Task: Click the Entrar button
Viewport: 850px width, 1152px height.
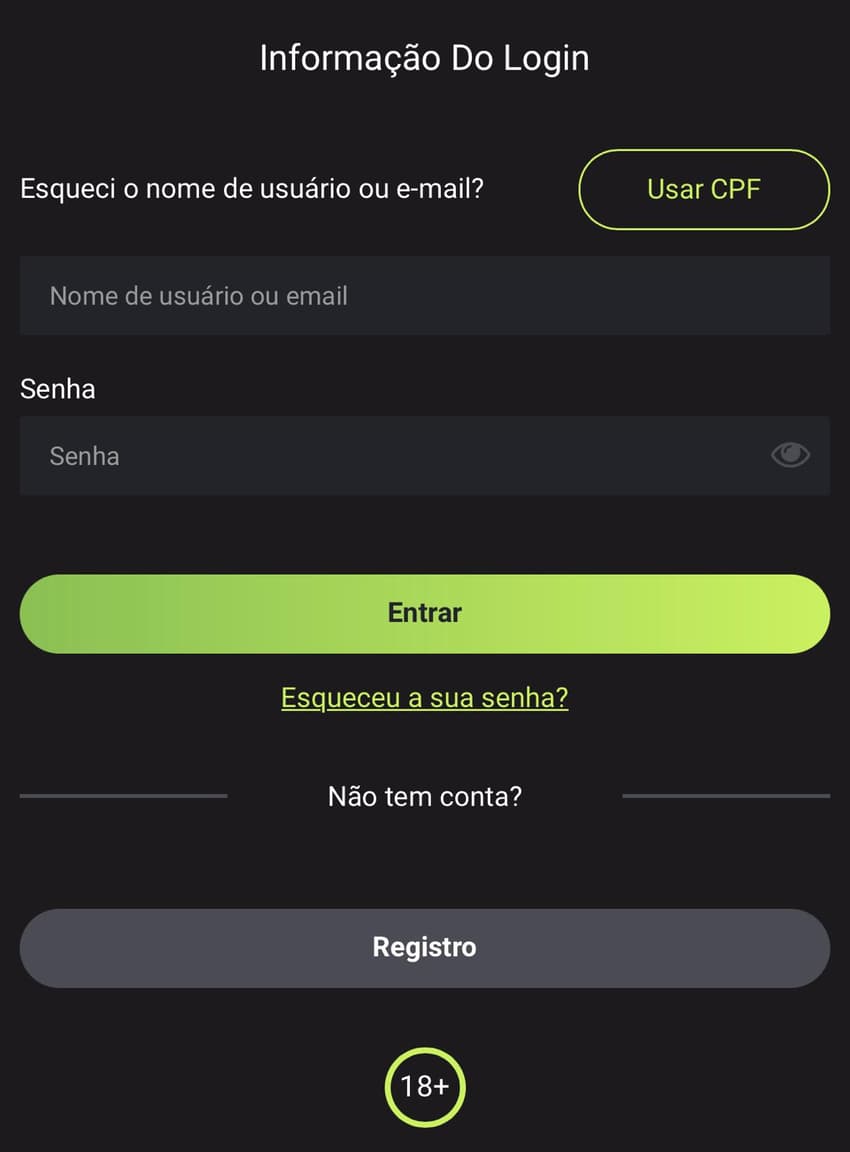Action: (x=425, y=613)
